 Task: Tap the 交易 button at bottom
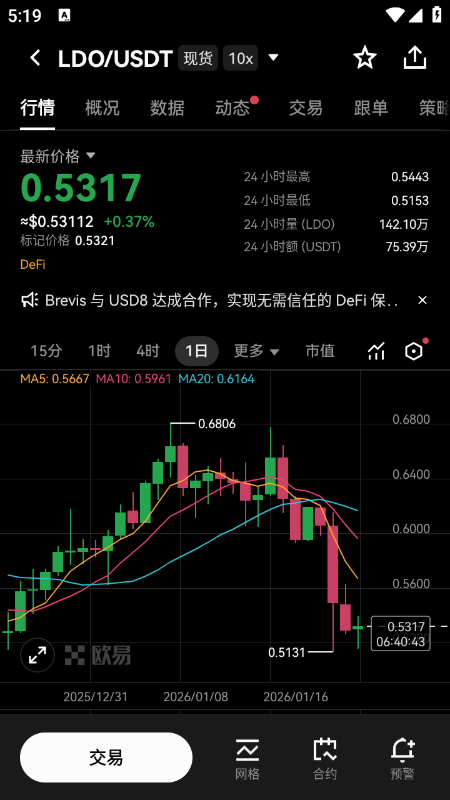106,758
